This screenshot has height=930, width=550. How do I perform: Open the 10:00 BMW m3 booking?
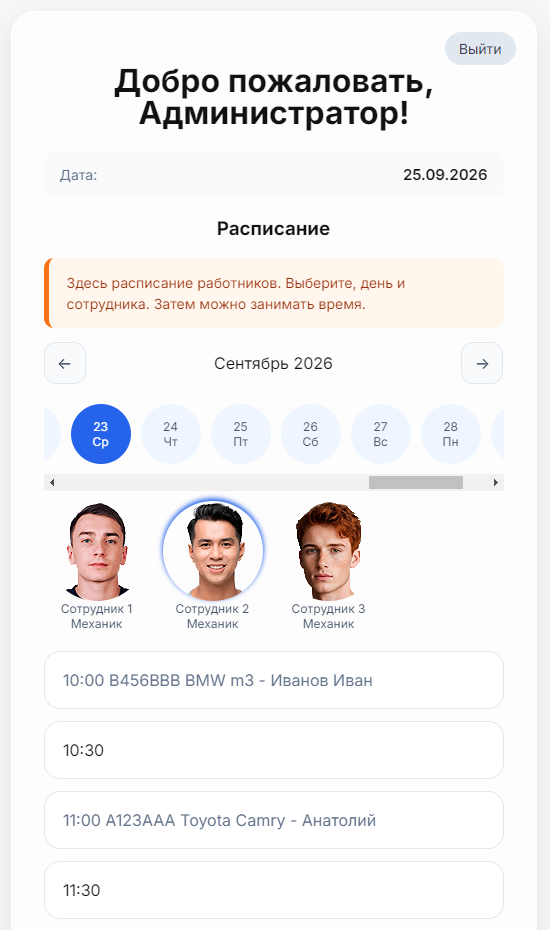[274, 680]
